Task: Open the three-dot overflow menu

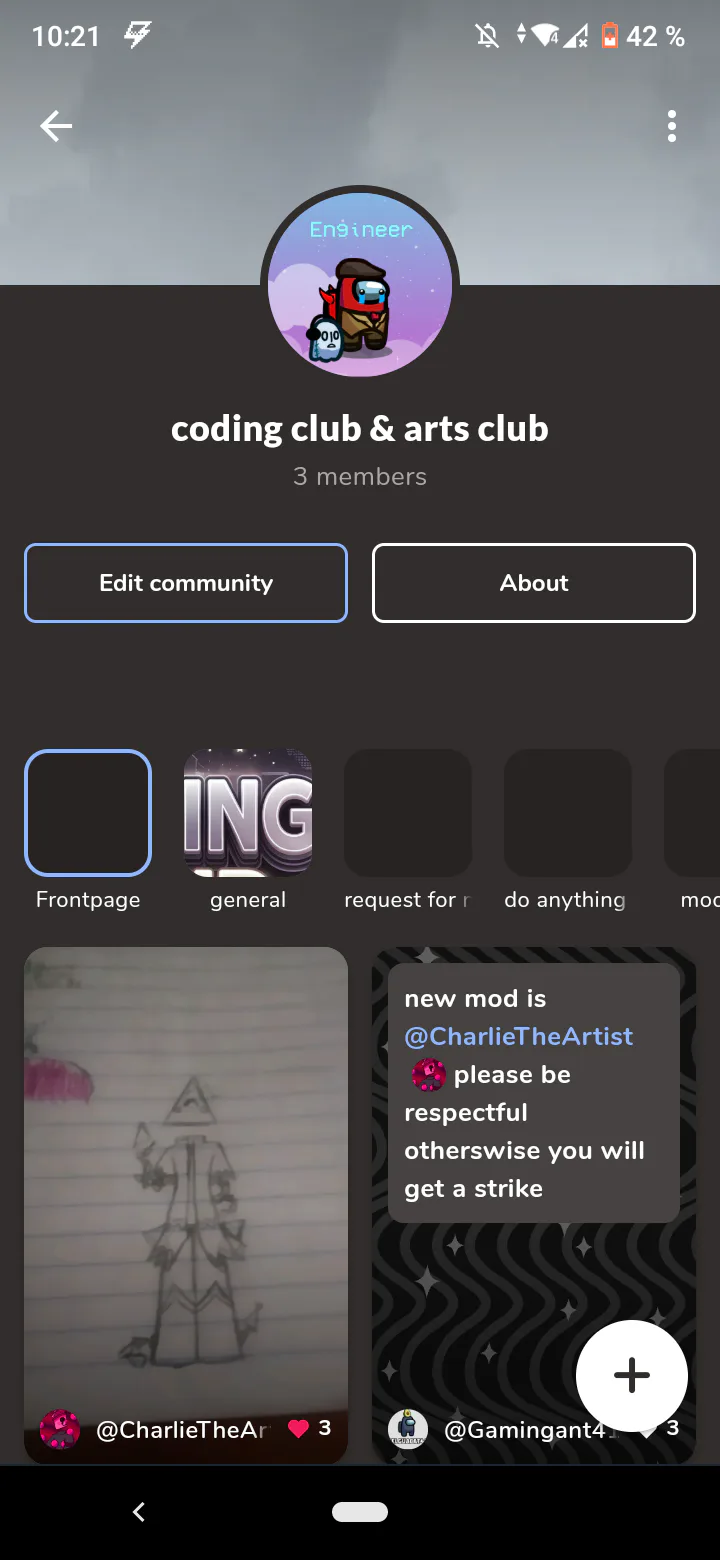Action: coord(671,126)
